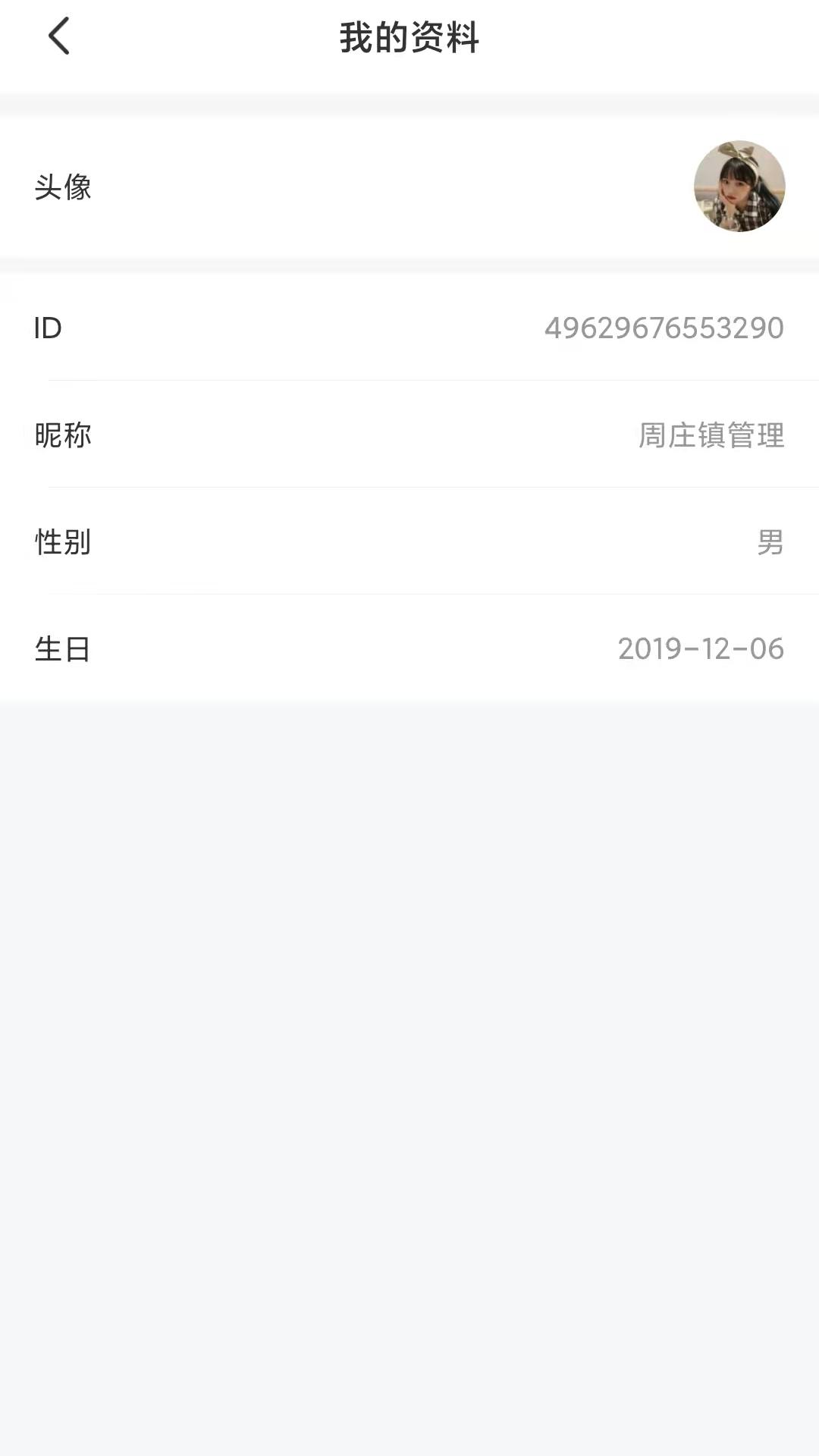The image size is (819, 1456).
Task: Change the 头像 profile picture
Action: pyautogui.click(x=739, y=187)
